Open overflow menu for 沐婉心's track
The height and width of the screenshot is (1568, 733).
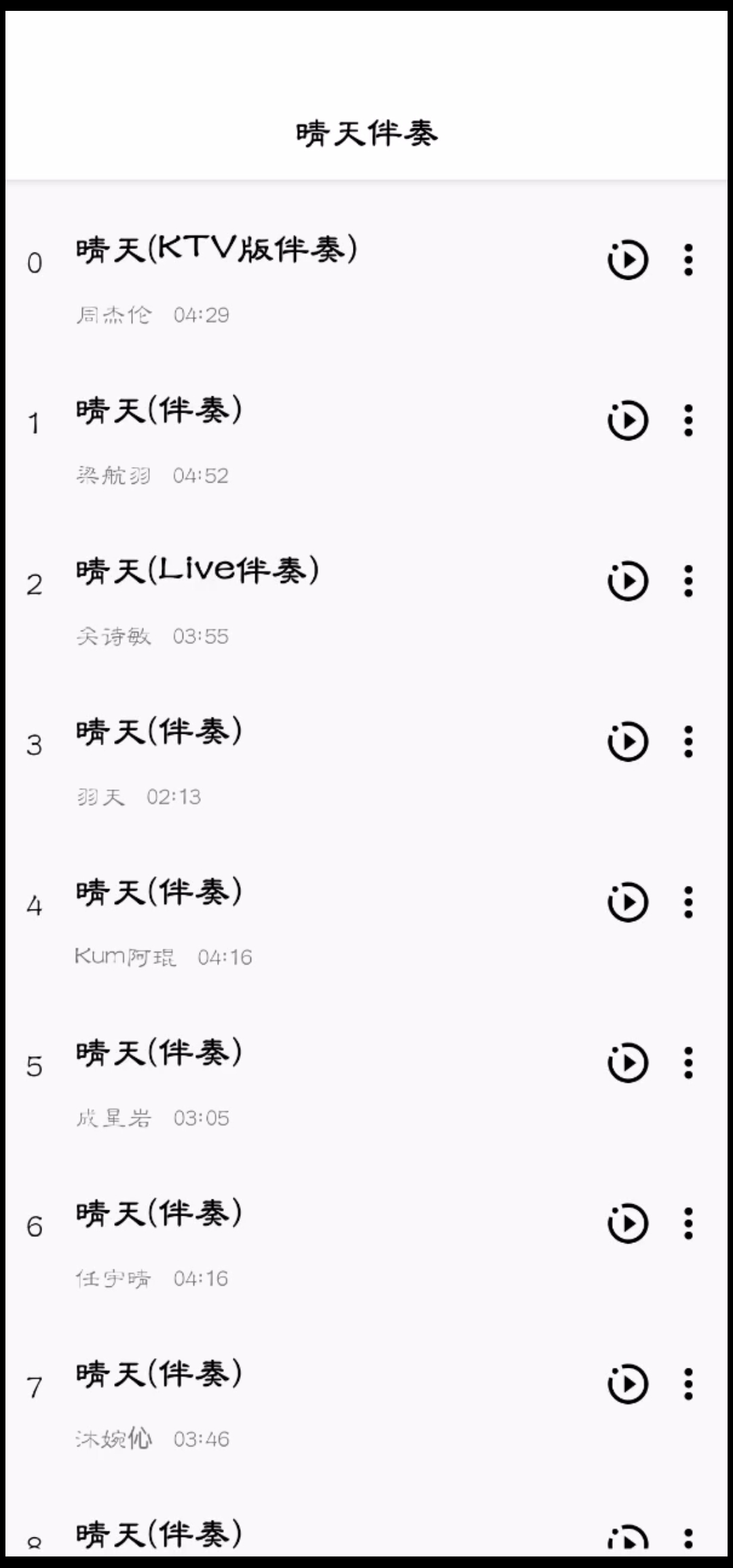coord(688,1384)
